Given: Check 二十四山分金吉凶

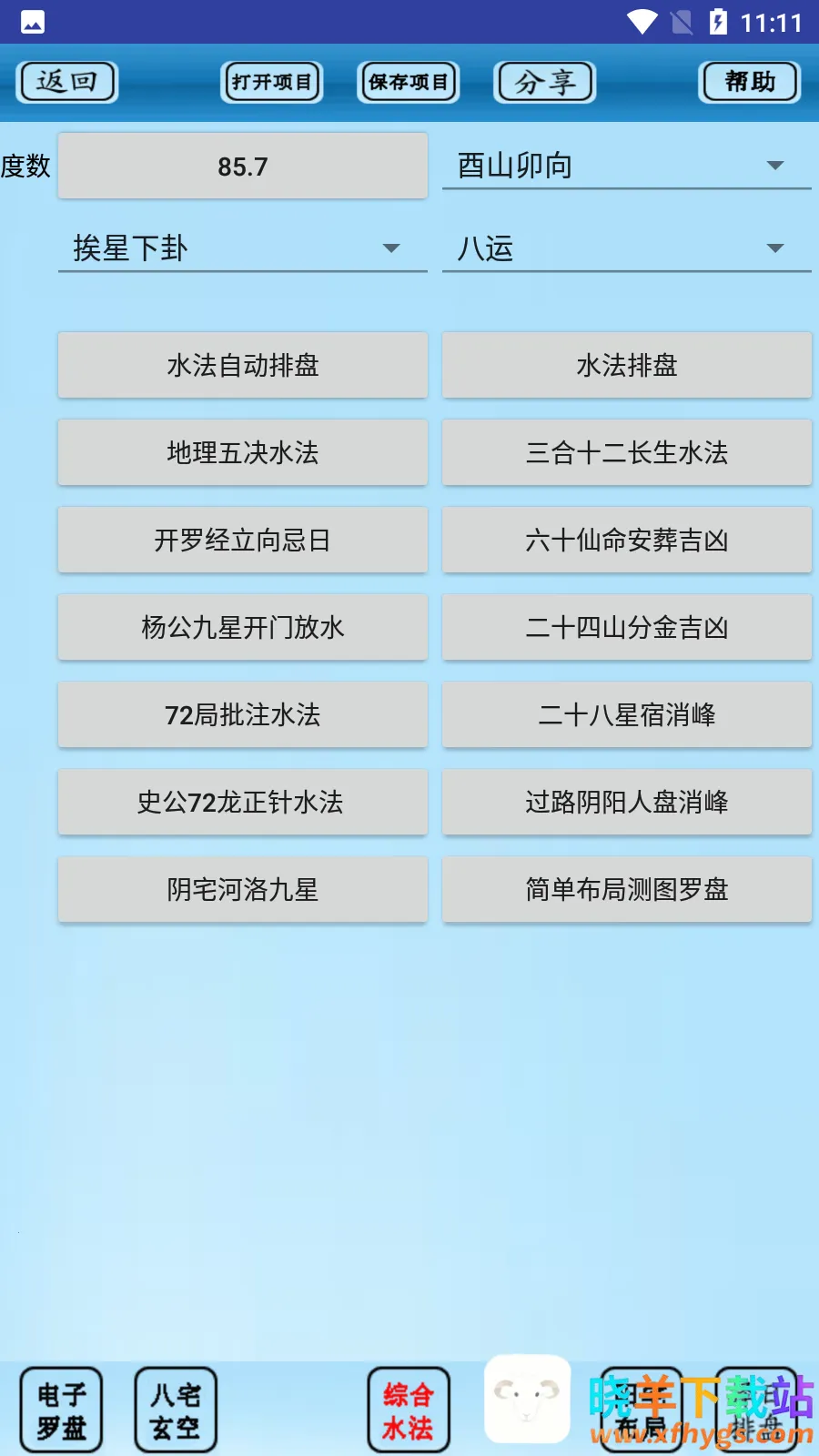Looking at the screenshot, I should coord(627,627).
